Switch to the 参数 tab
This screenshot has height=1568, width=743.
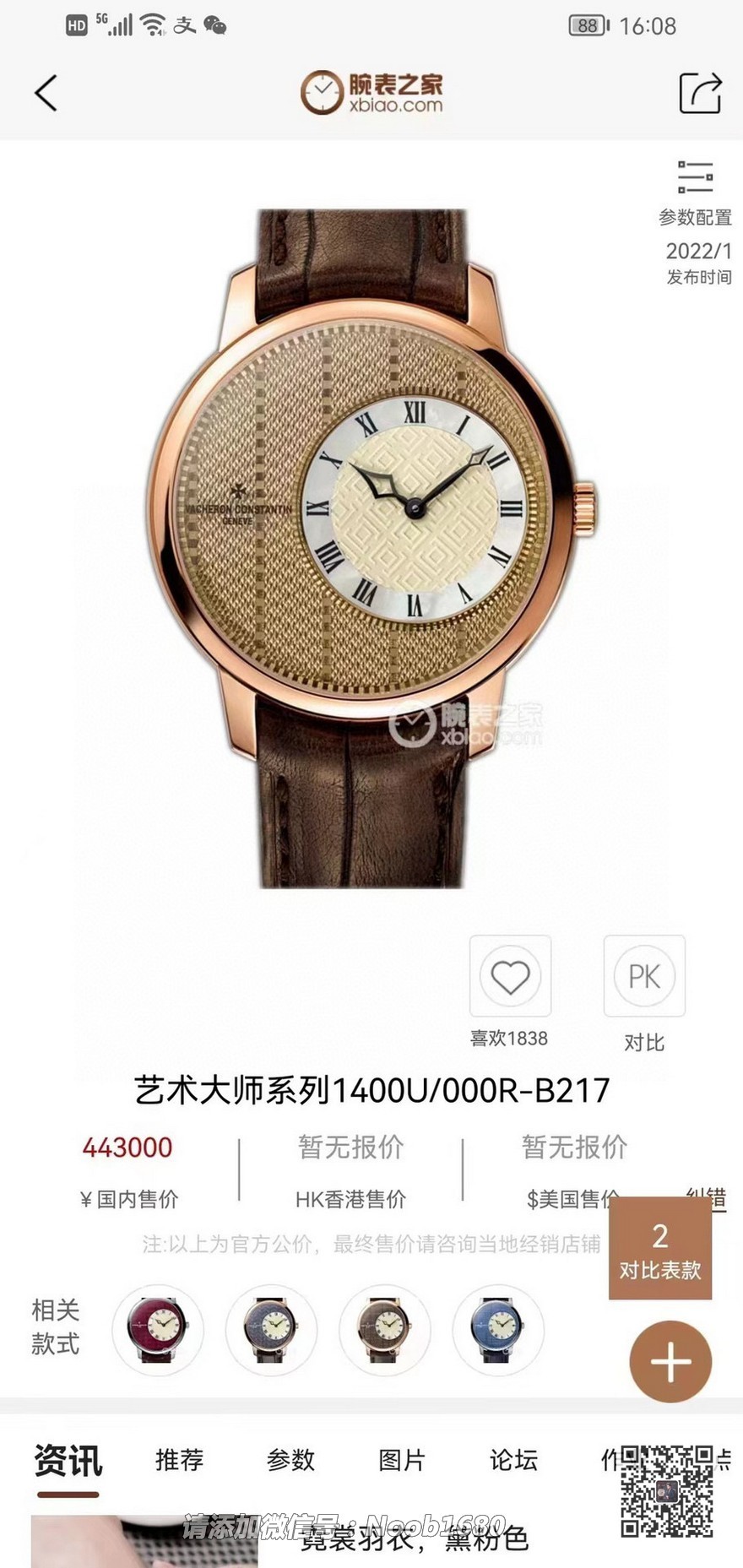pos(290,1459)
